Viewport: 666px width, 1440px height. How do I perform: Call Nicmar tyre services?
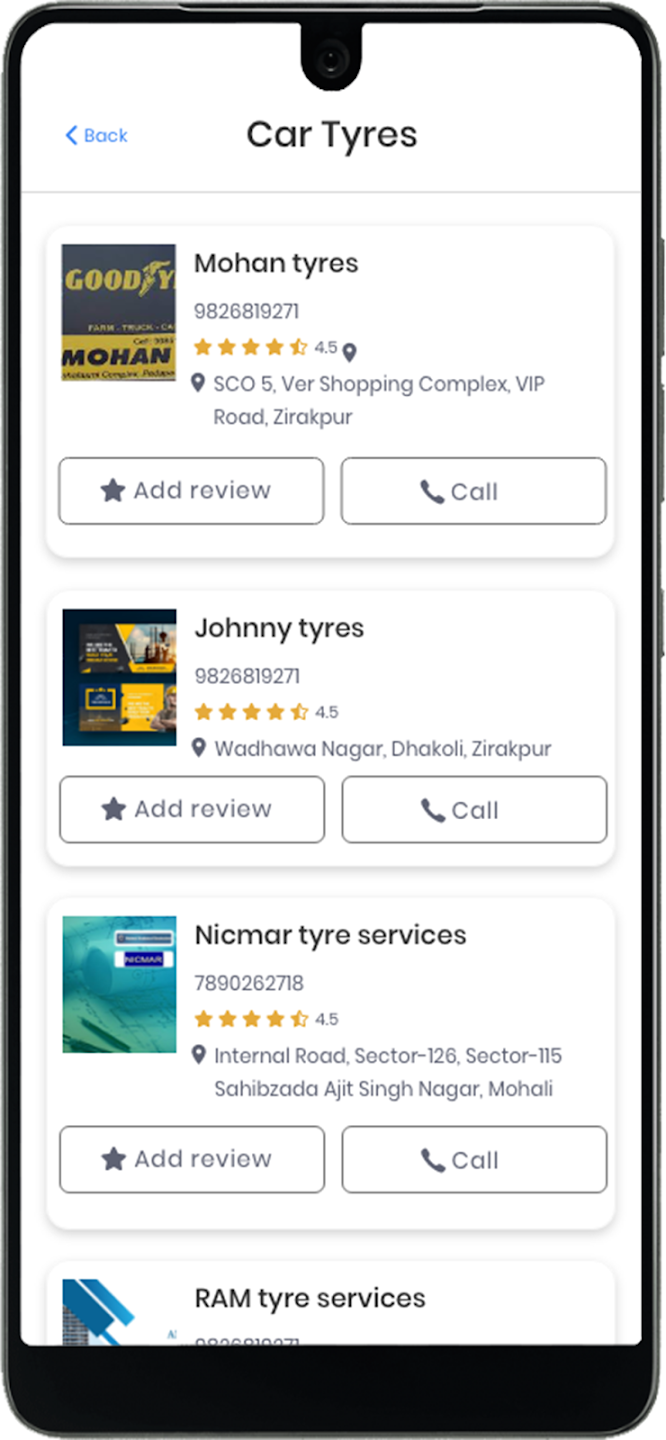pos(474,1160)
